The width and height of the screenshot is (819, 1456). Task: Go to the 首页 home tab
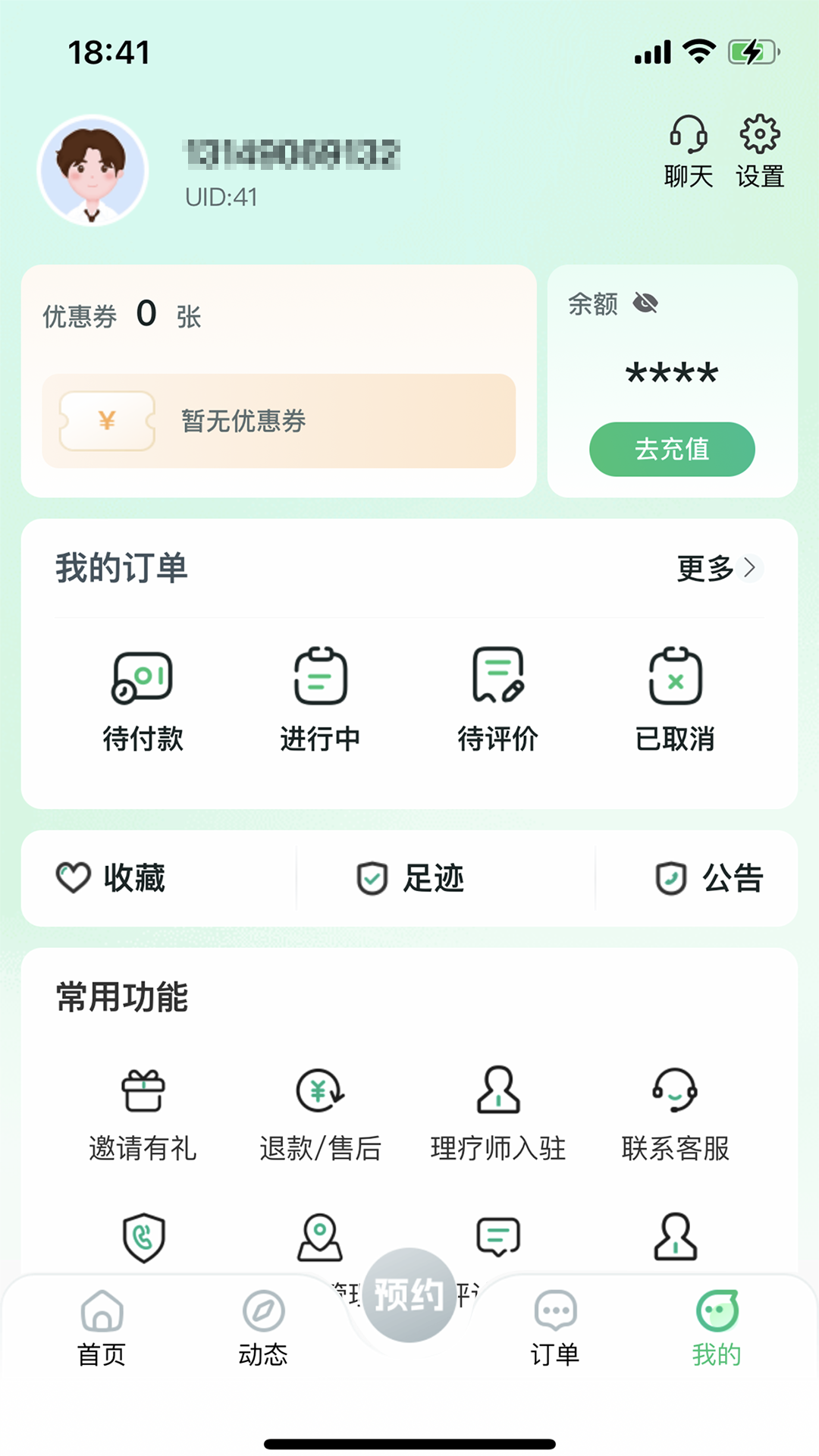(102, 1327)
